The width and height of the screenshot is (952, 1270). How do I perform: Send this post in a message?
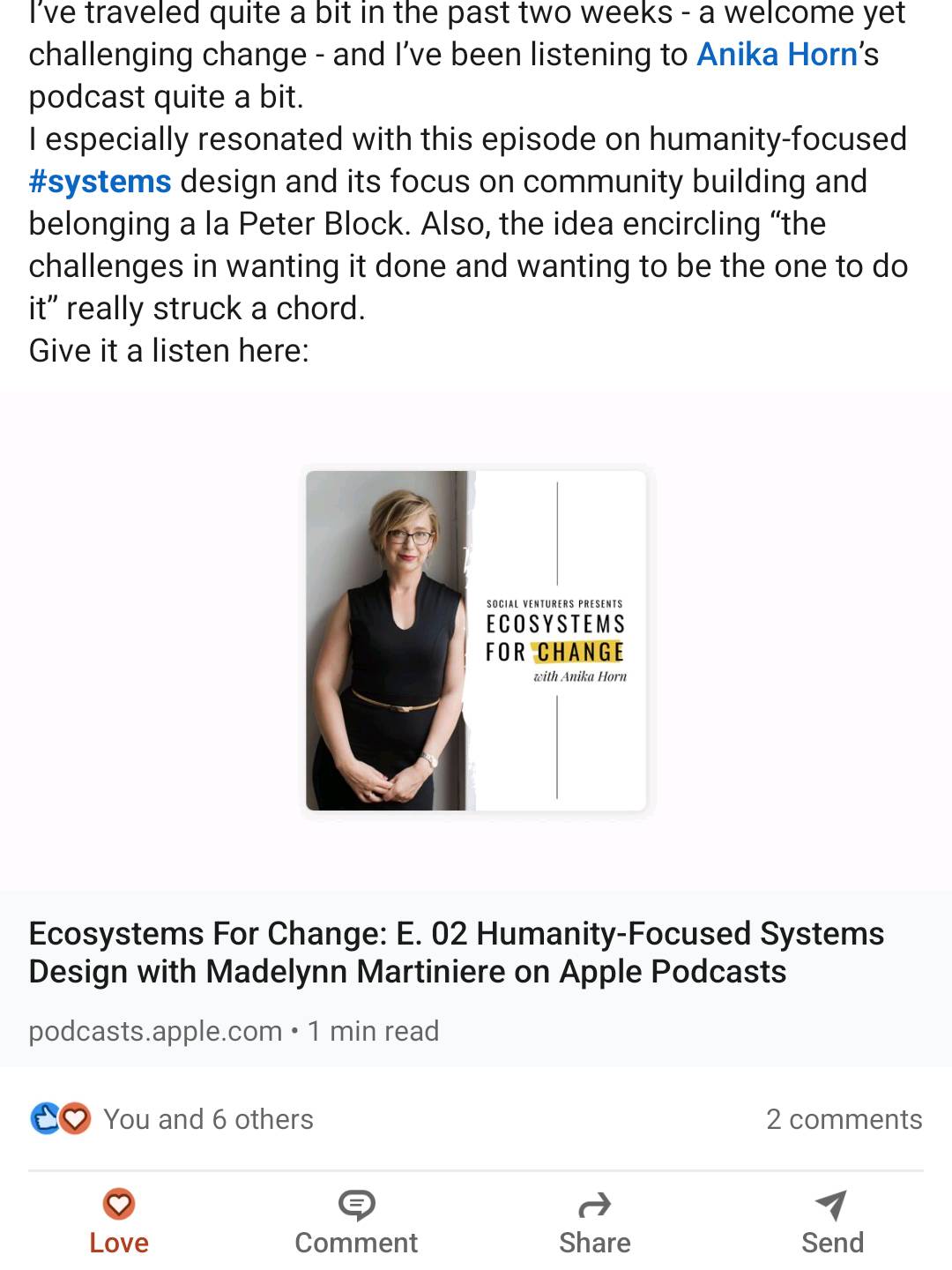[832, 1222]
